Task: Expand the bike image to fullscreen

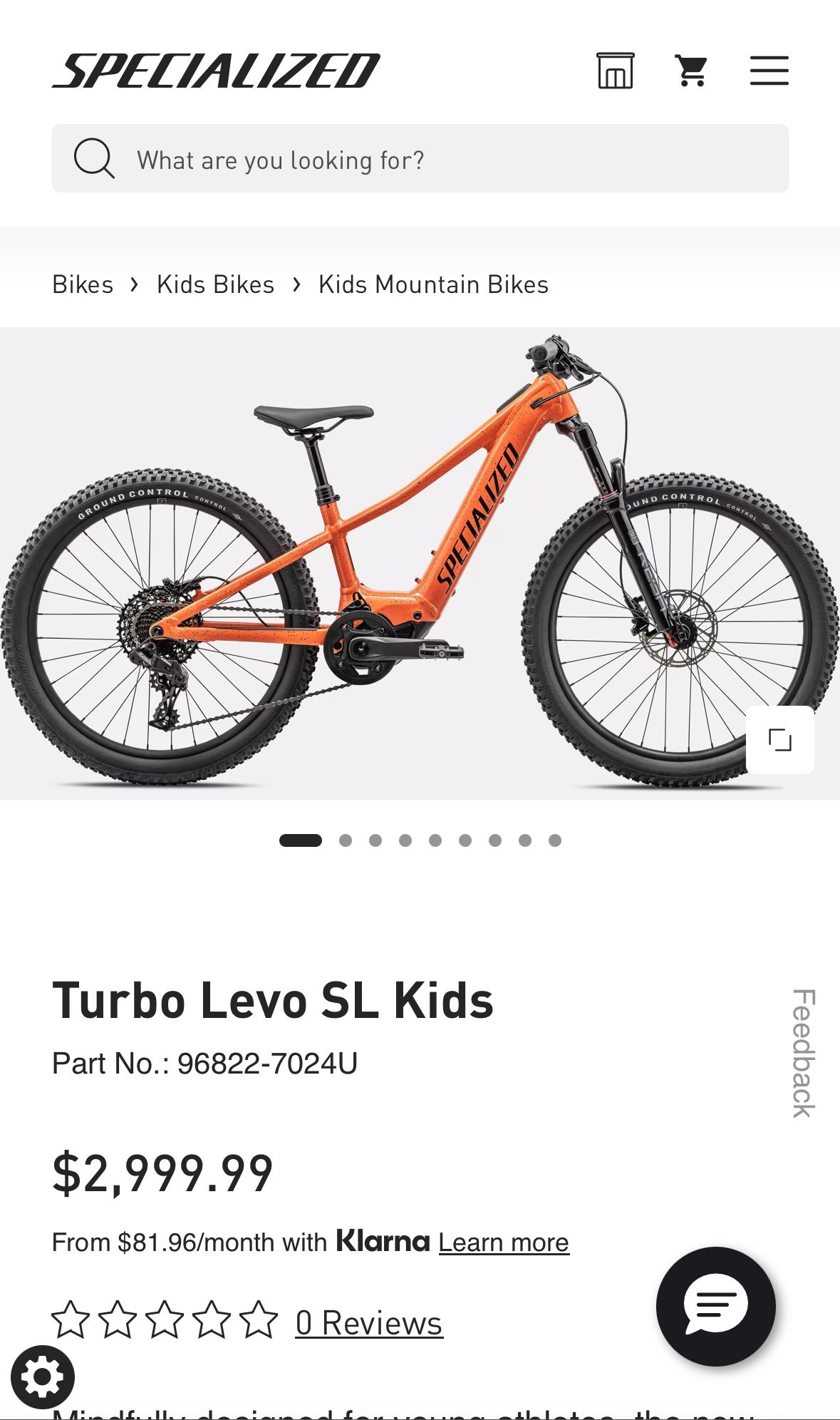Action: tap(780, 741)
